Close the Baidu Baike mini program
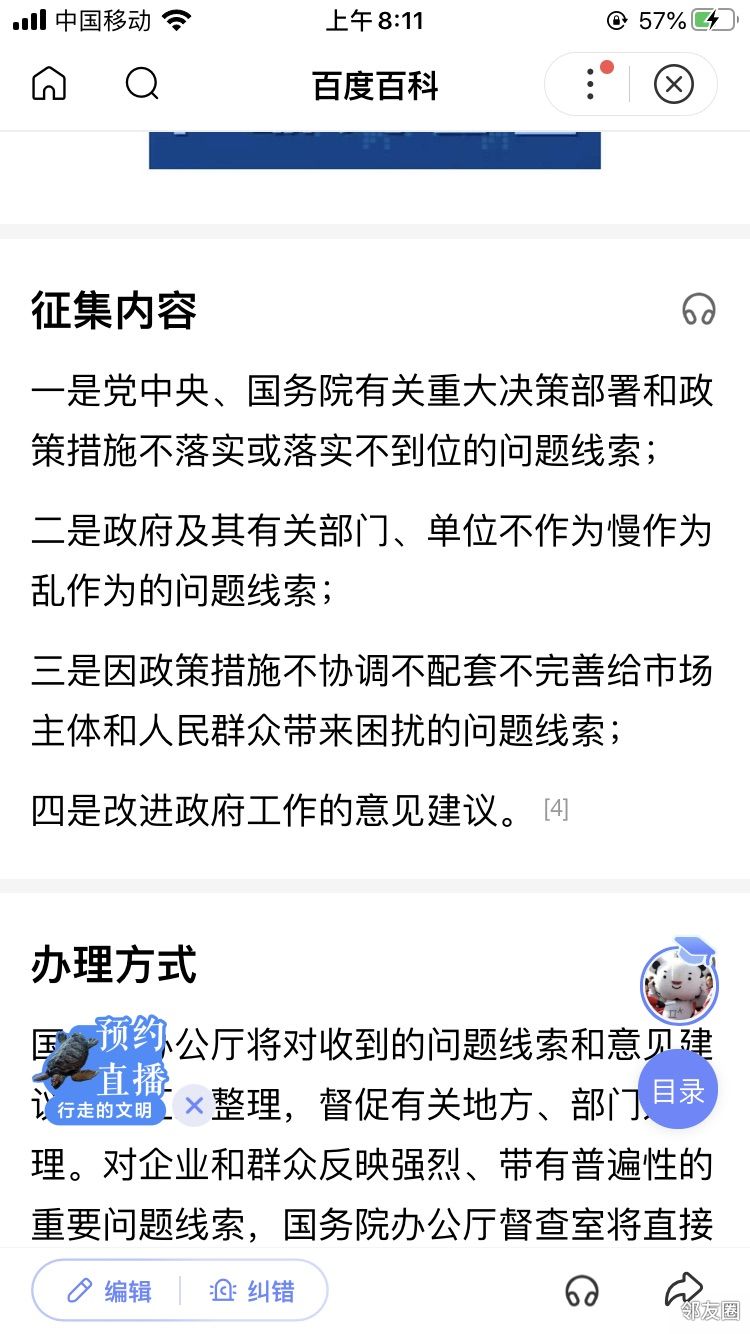The width and height of the screenshot is (750, 1334). click(673, 85)
